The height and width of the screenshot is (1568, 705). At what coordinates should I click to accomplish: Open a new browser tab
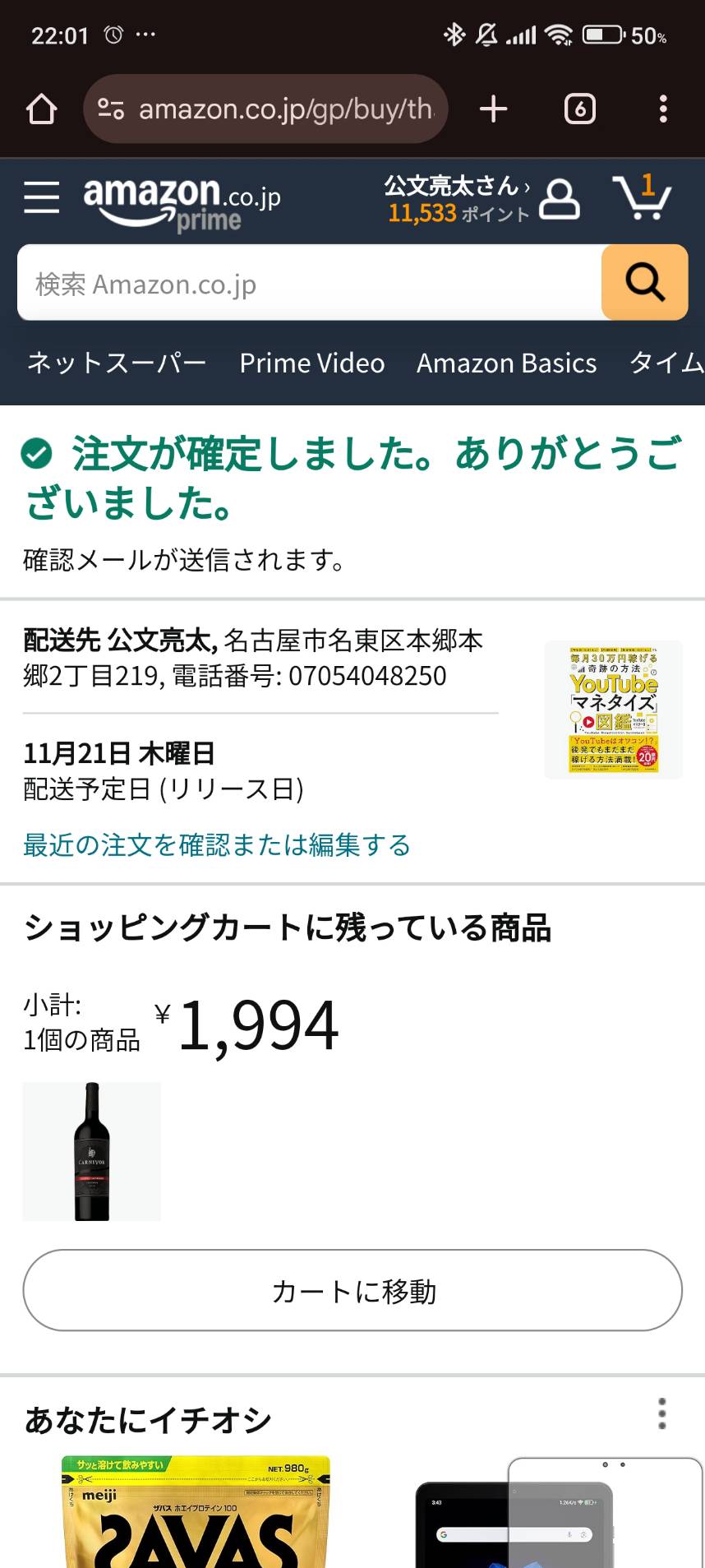coord(494,109)
